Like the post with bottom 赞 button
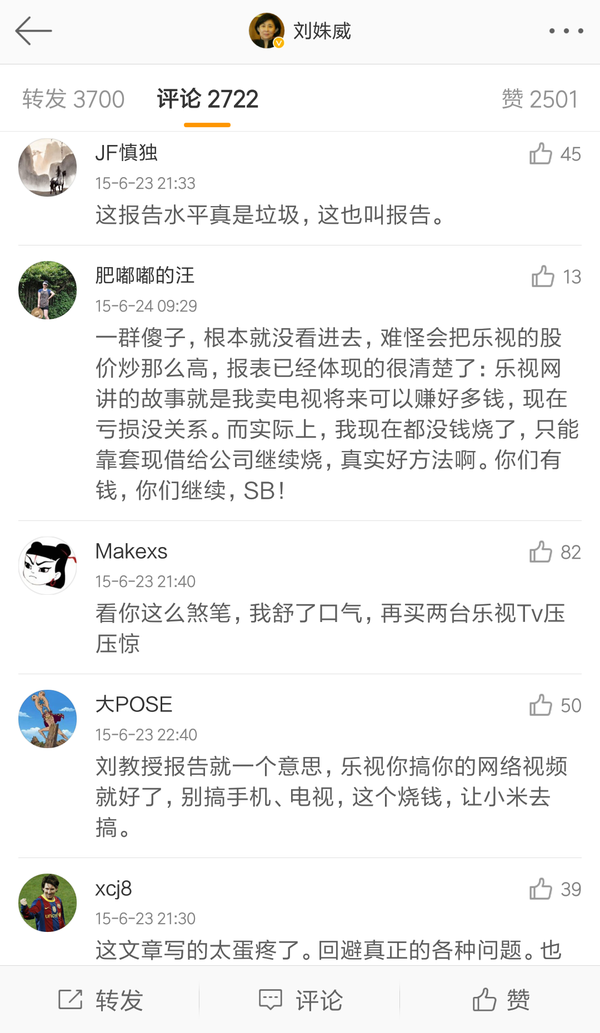The image size is (600, 1033). pos(500,999)
